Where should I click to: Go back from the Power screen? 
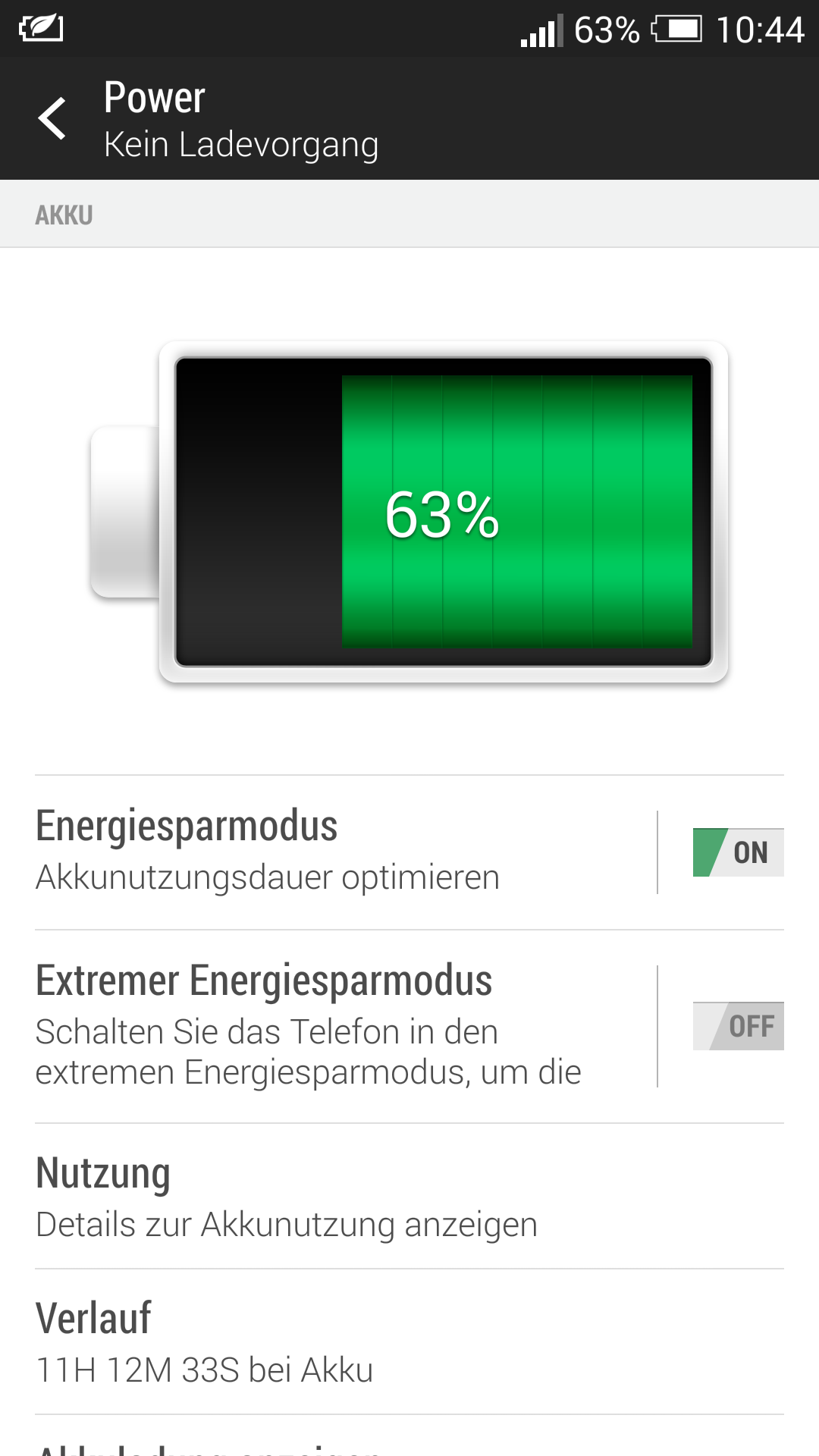tap(53, 119)
